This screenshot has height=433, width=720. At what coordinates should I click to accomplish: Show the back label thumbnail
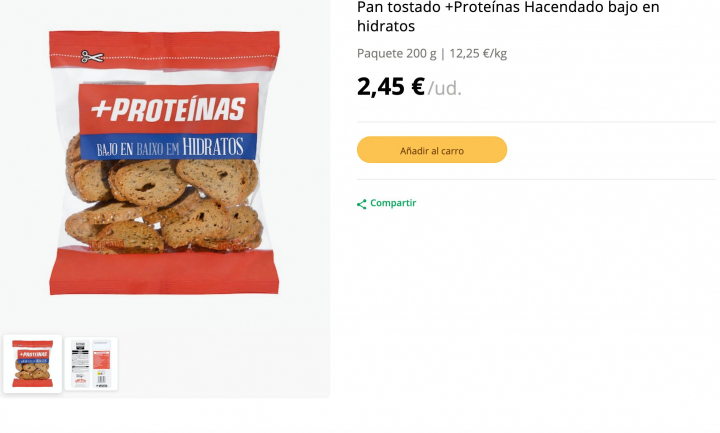(x=91, y=363)
